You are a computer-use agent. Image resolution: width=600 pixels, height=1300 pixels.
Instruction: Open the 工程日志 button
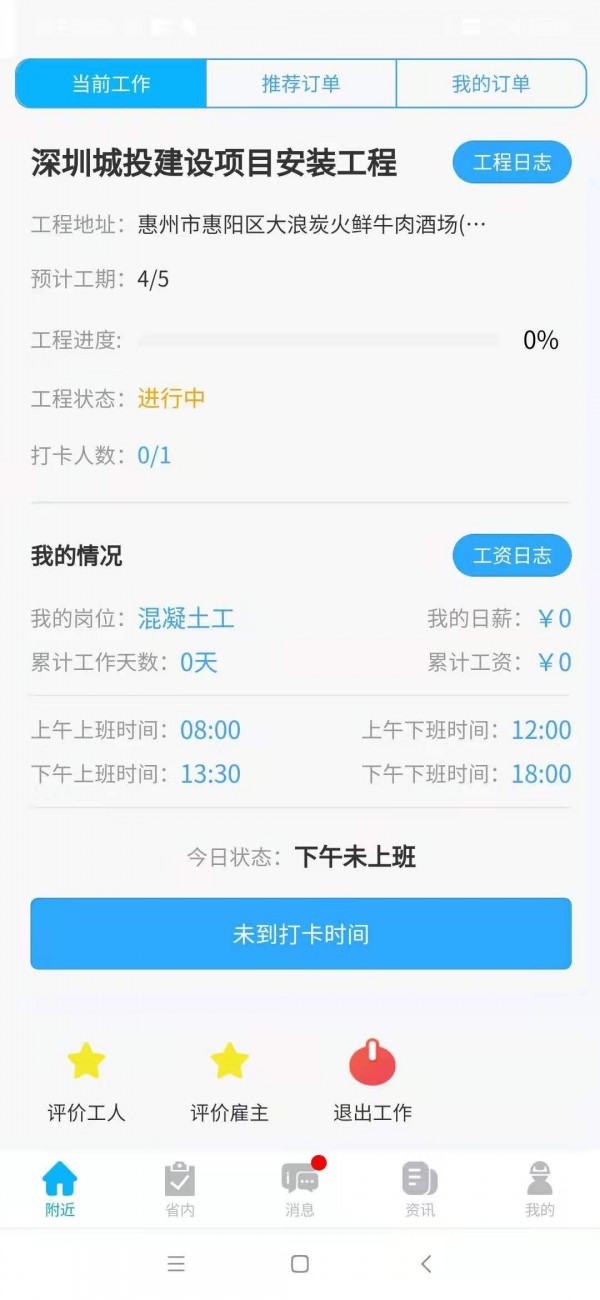click(x=512, y=162)
